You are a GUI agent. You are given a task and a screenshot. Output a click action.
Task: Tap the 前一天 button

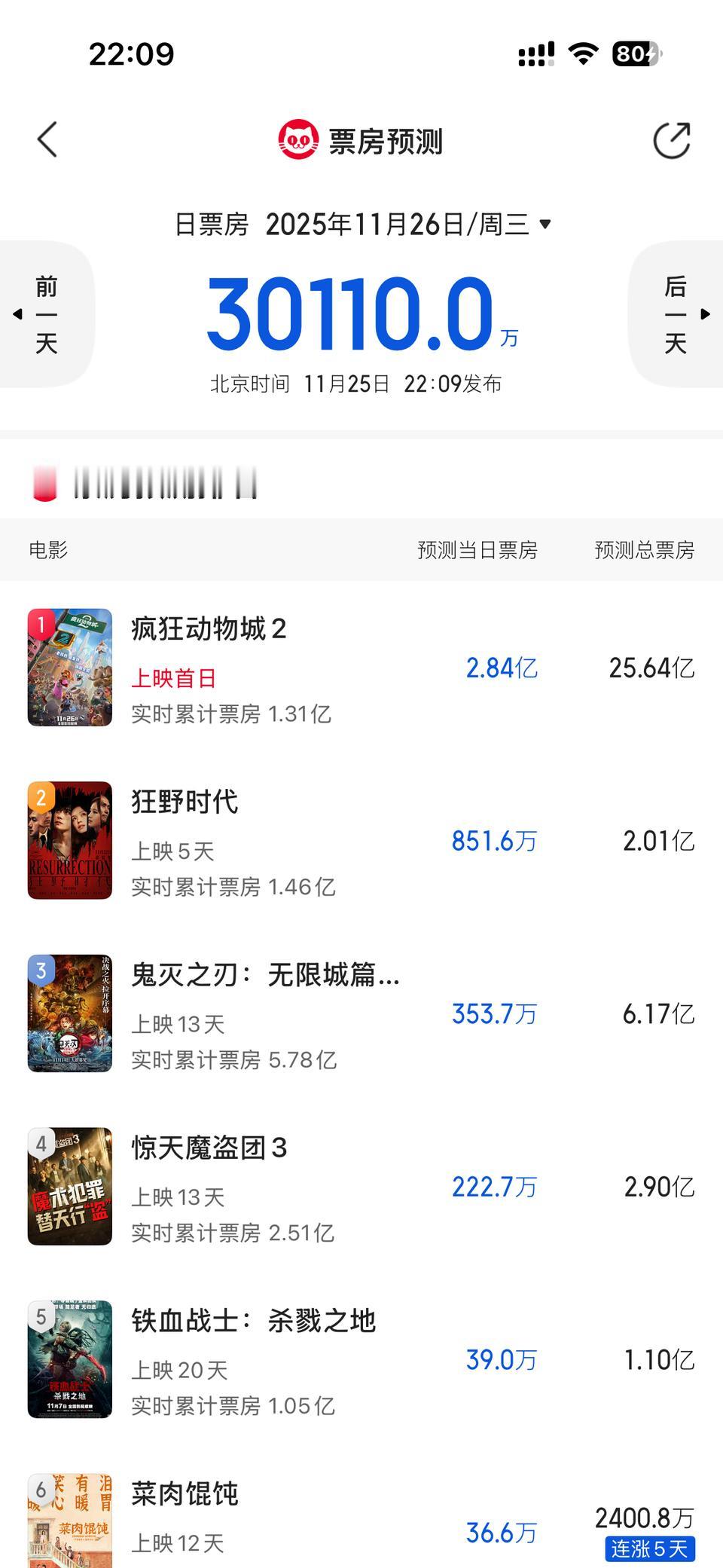pyautogui.click(x=45, y=313)
